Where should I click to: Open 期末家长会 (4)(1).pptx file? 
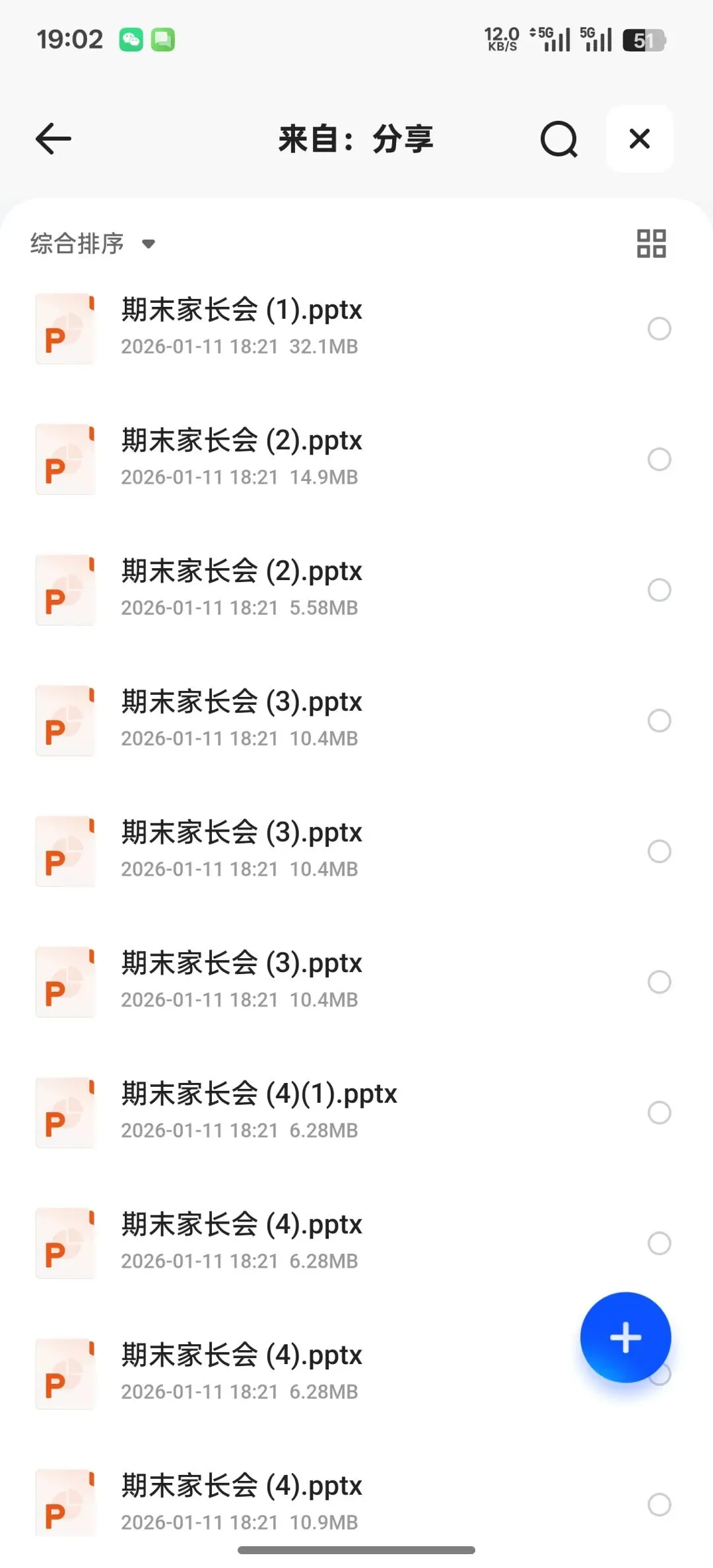[259, 1111]
